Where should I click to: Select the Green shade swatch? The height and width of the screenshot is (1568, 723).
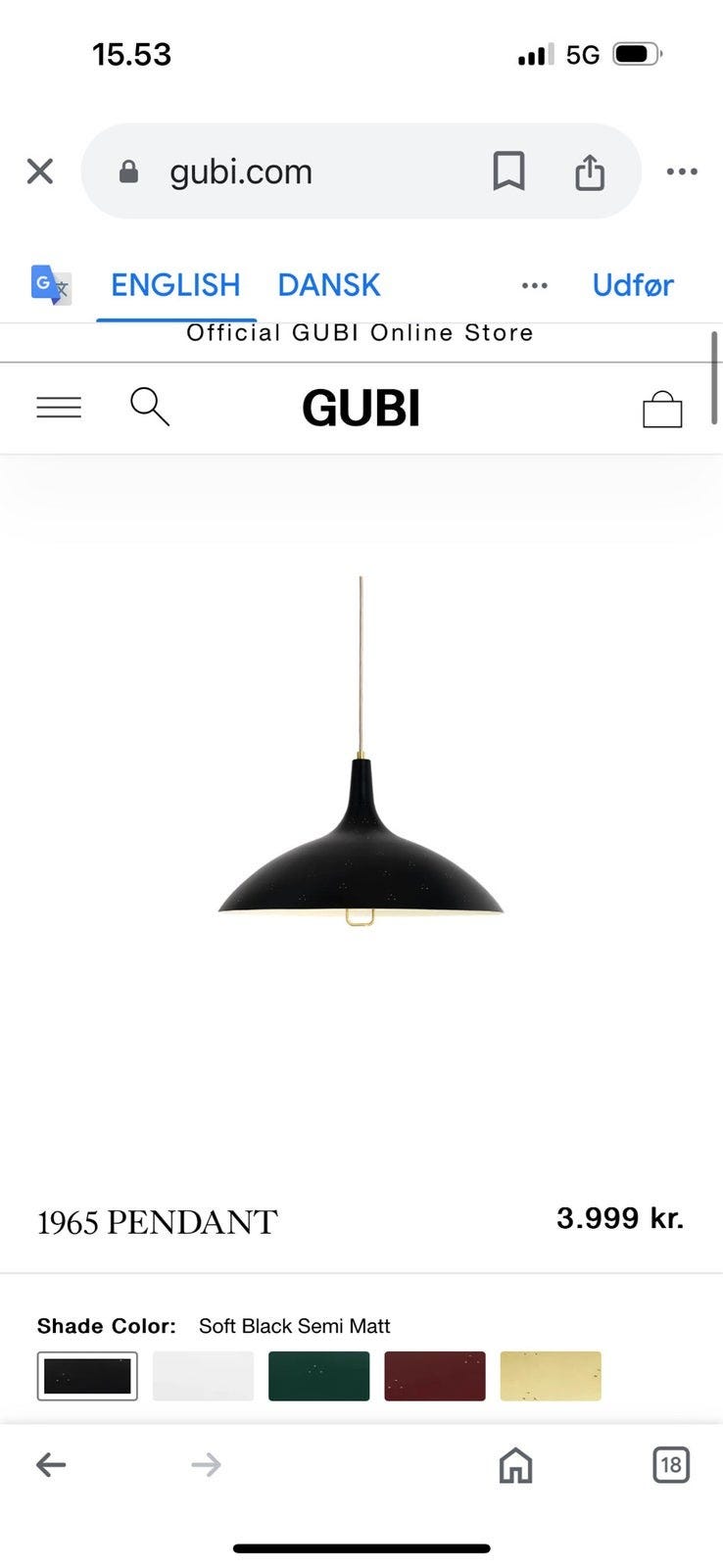click(x=318, y=1375)
